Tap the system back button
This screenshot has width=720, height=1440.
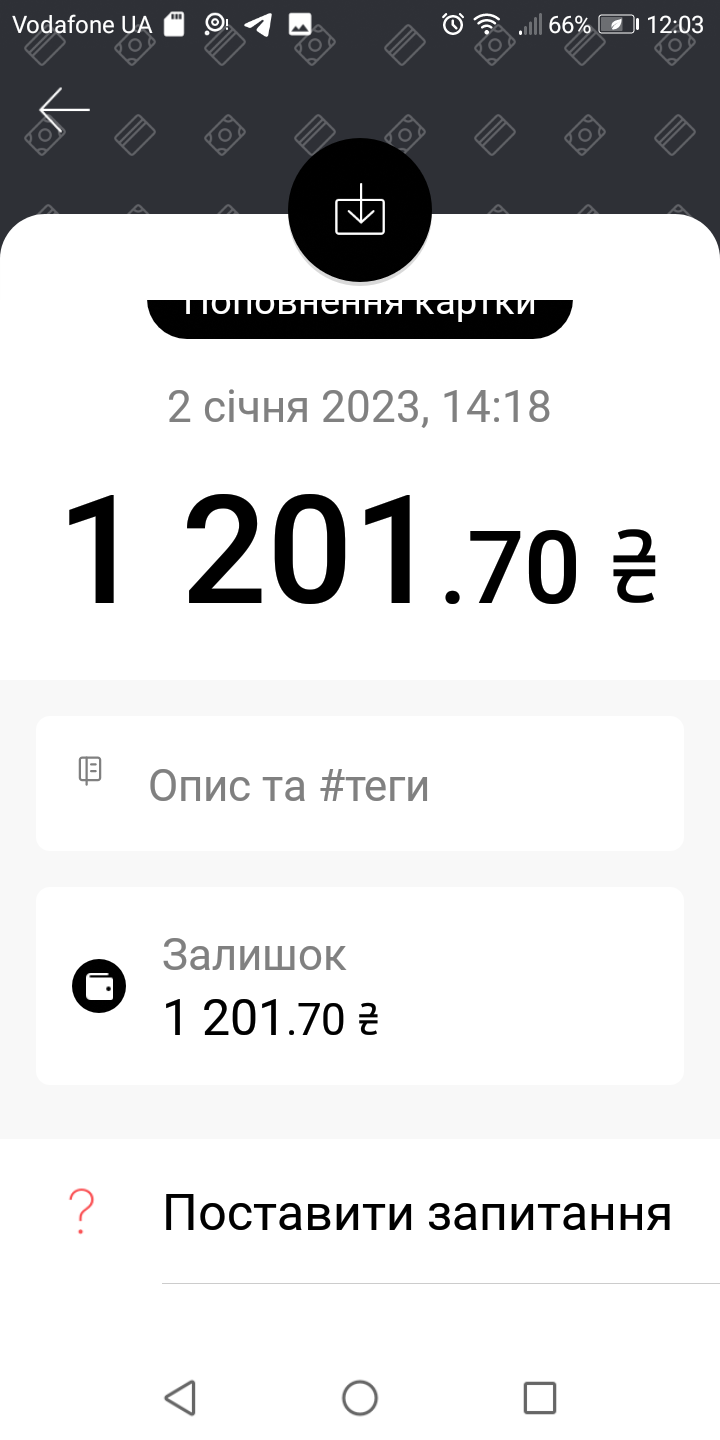tap(180, 1397)
